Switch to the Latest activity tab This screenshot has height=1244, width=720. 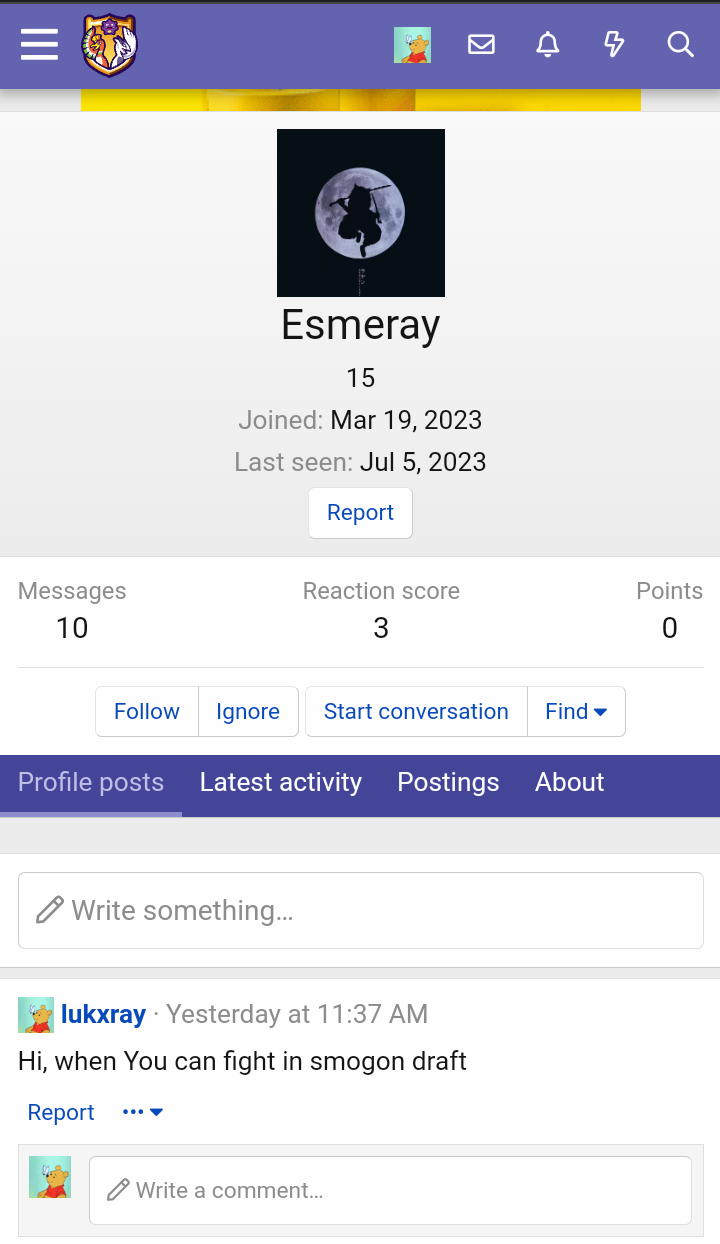pyautogui.click(x=281, y=782)
